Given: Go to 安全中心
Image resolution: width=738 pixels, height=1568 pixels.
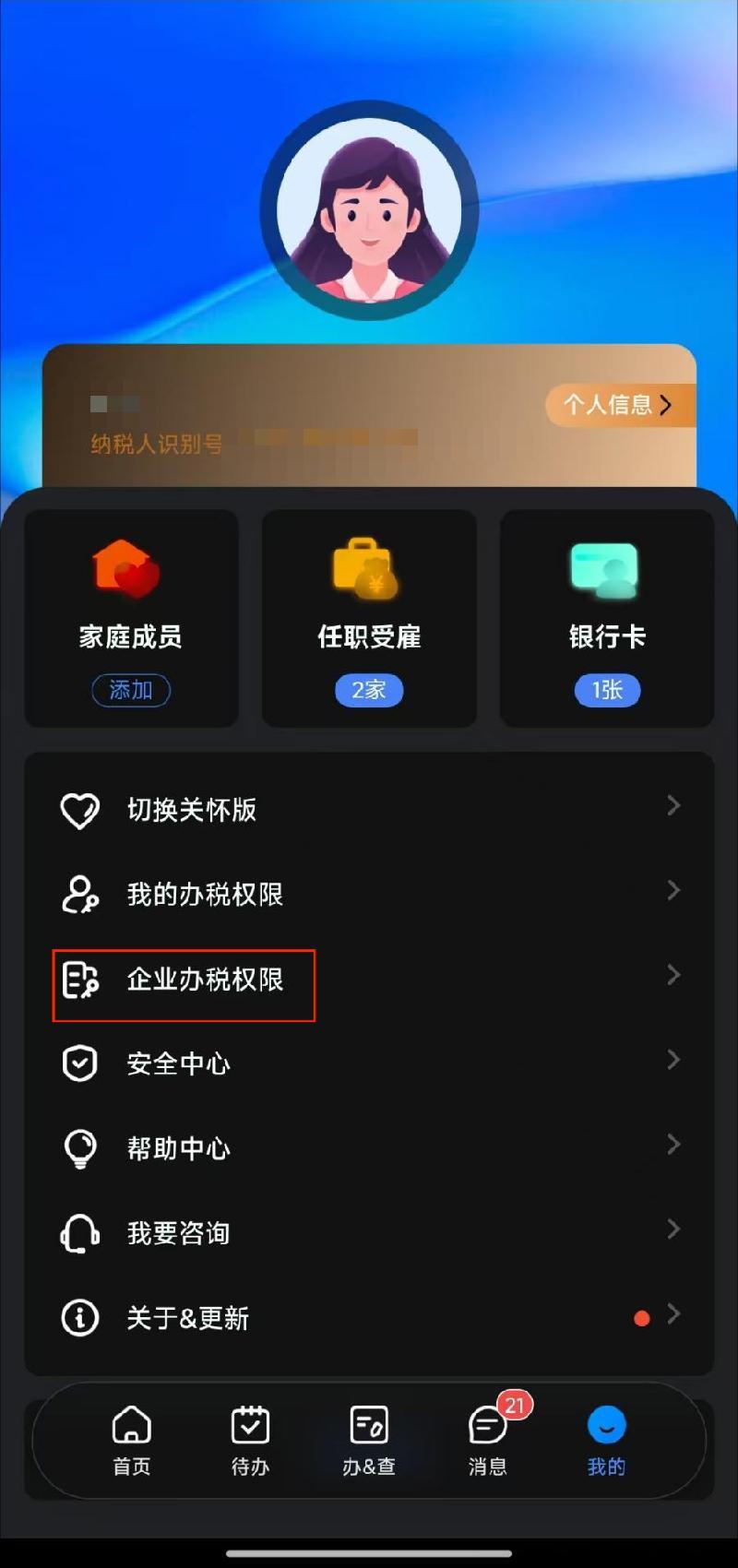Looking at the screenshot, I should (369, 1064).
